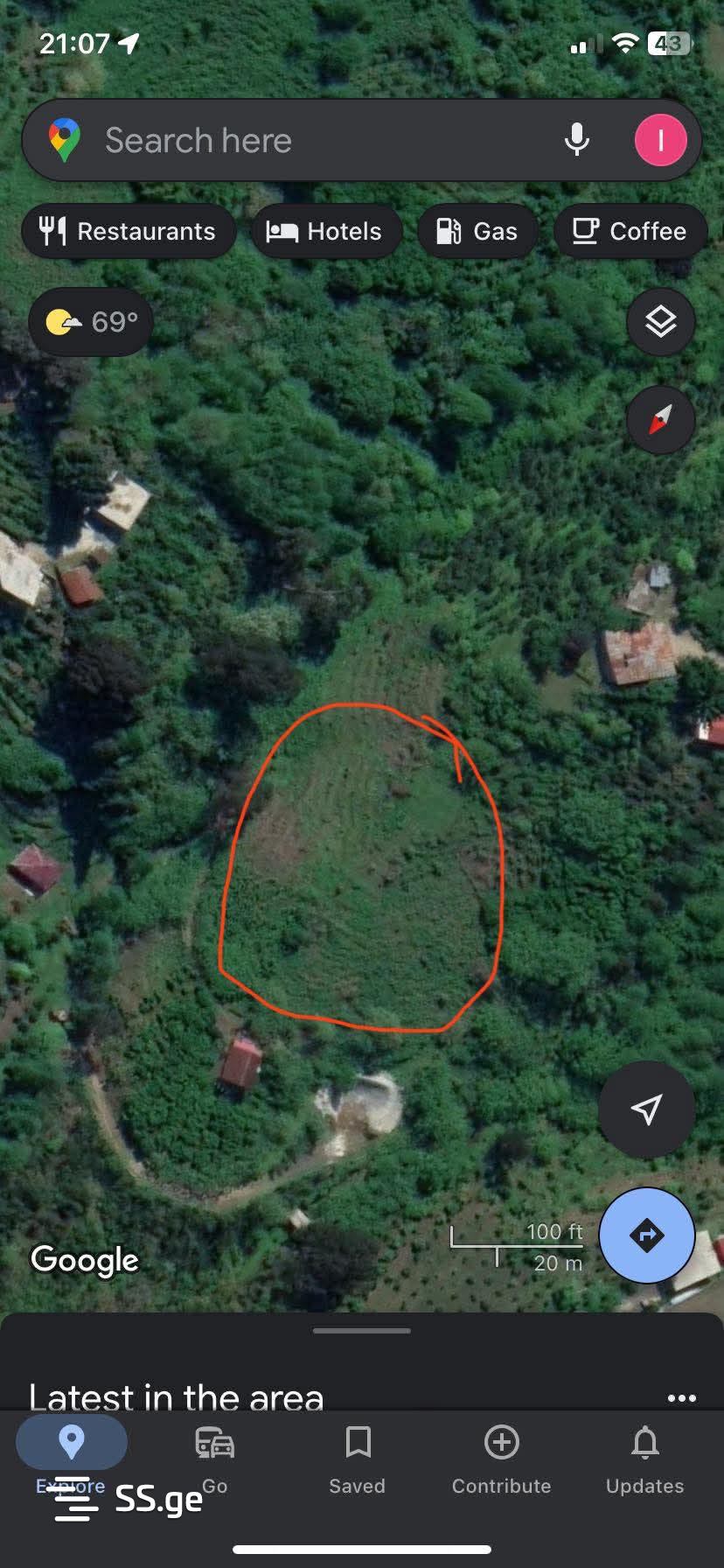724x1568 pixels.
Task: Search for Coffee places
Action: (x=630, y=231)
